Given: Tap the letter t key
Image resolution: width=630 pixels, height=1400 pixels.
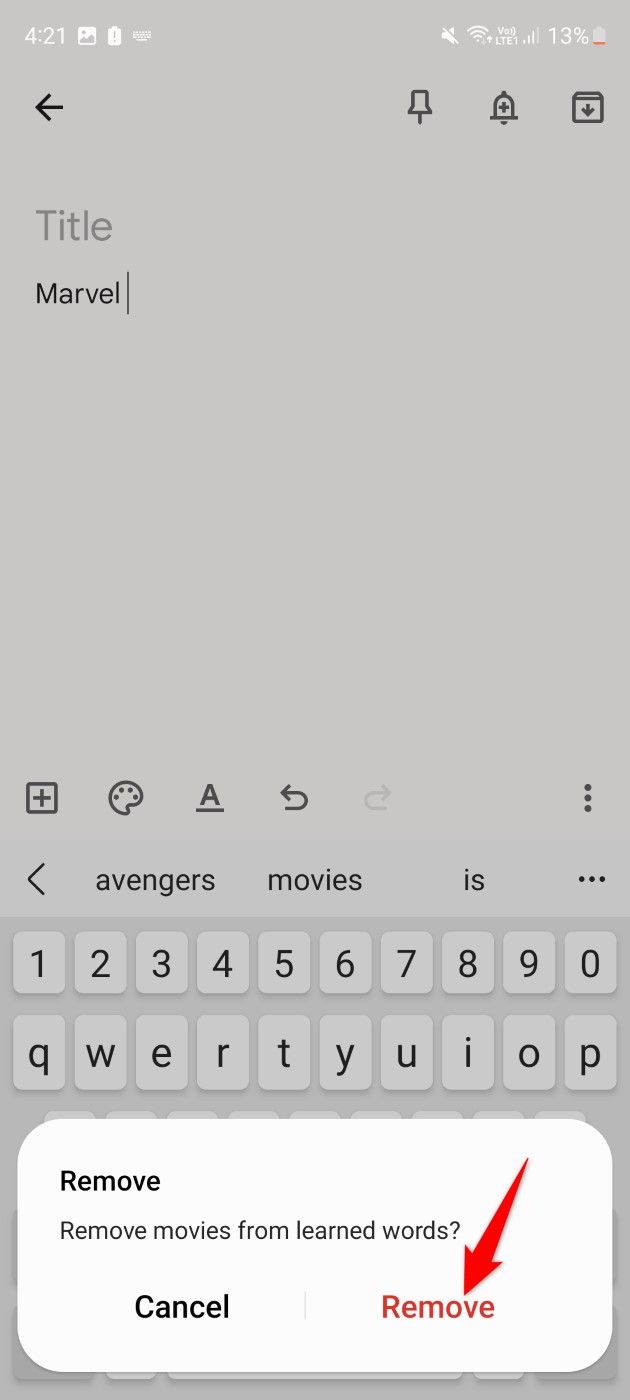Looking at the screenshot, I should click(x=284, y=1052).
